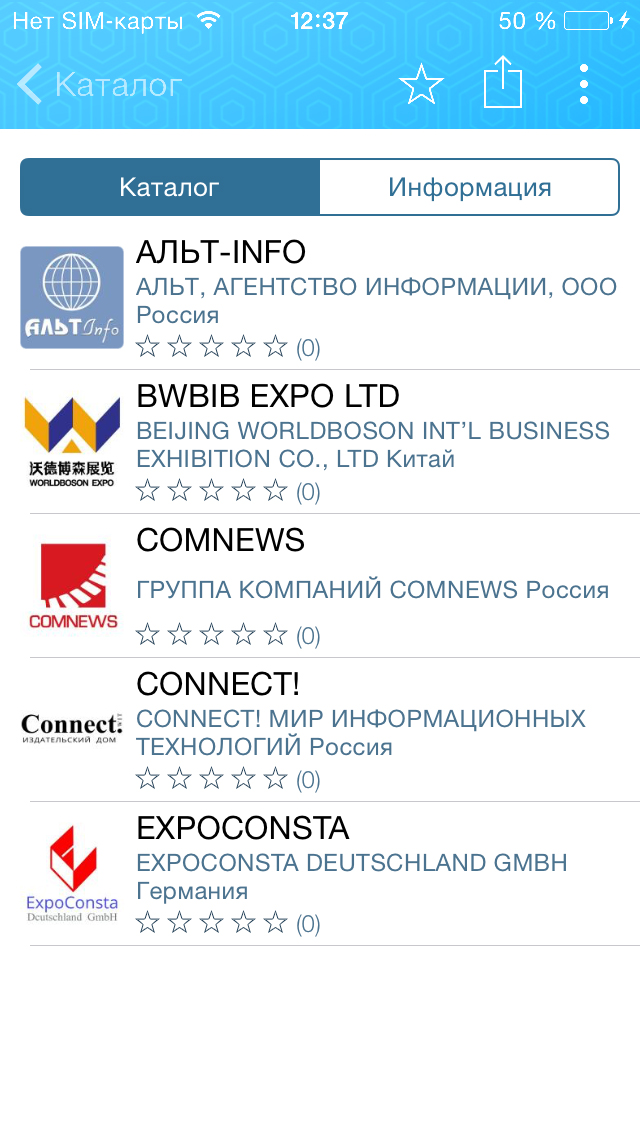
Task: Open the АЛЬТ-INFO entry
Action: click(x=320, y=298)
